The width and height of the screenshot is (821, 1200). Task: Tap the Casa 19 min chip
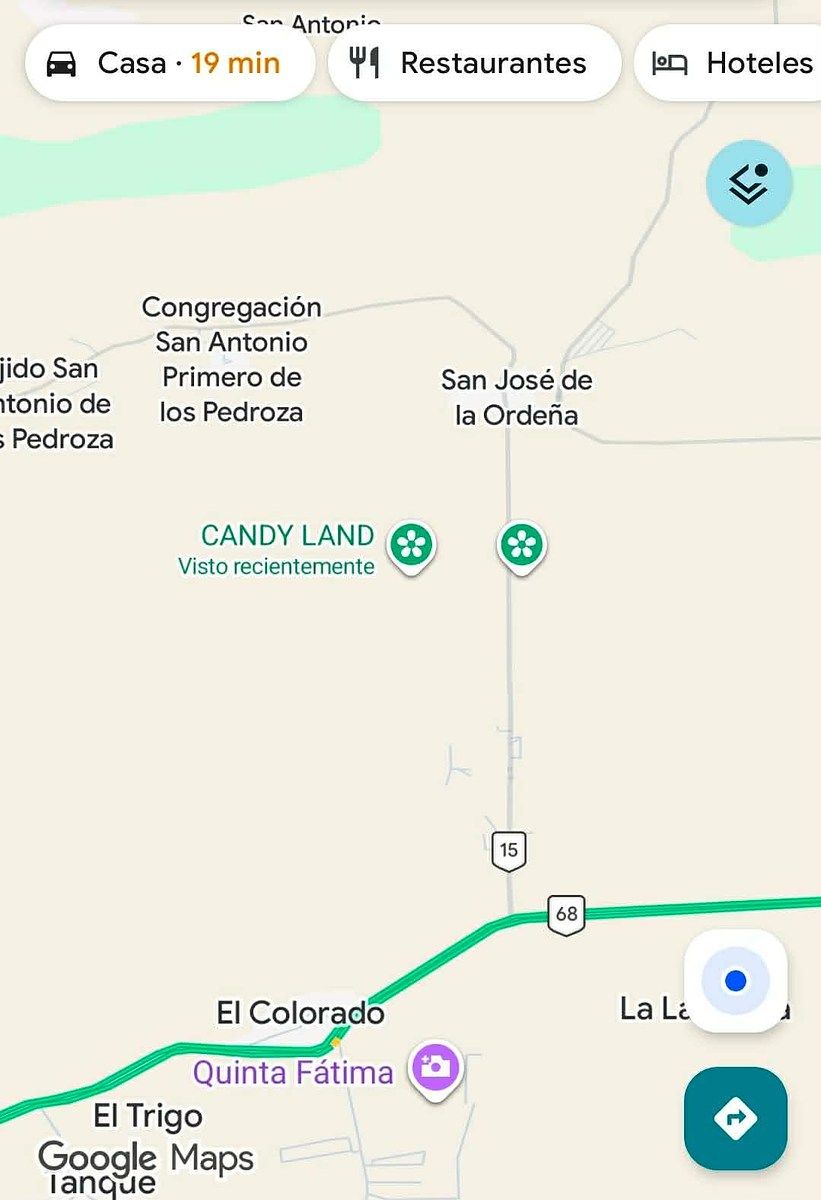[170, 64]
